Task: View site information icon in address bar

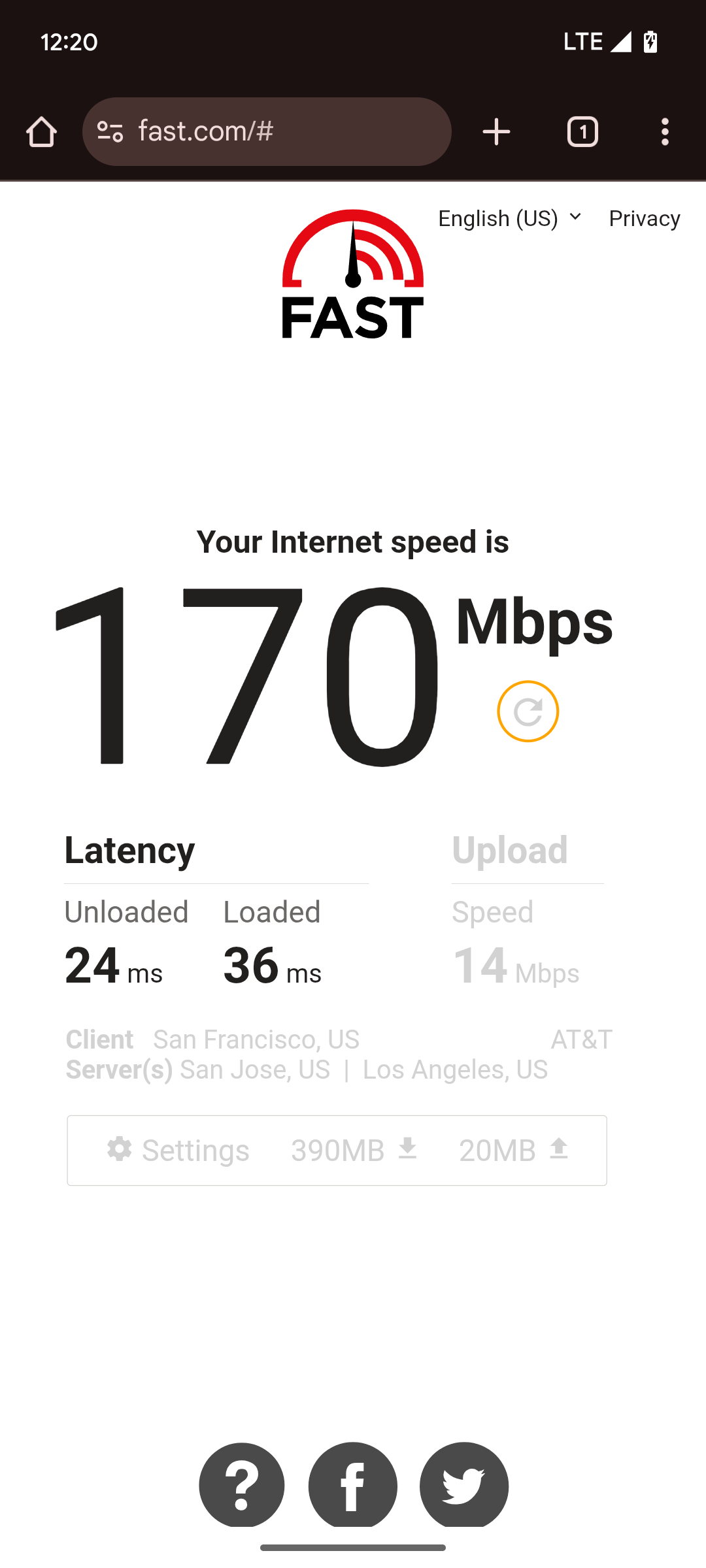Action: coord(110,132)
